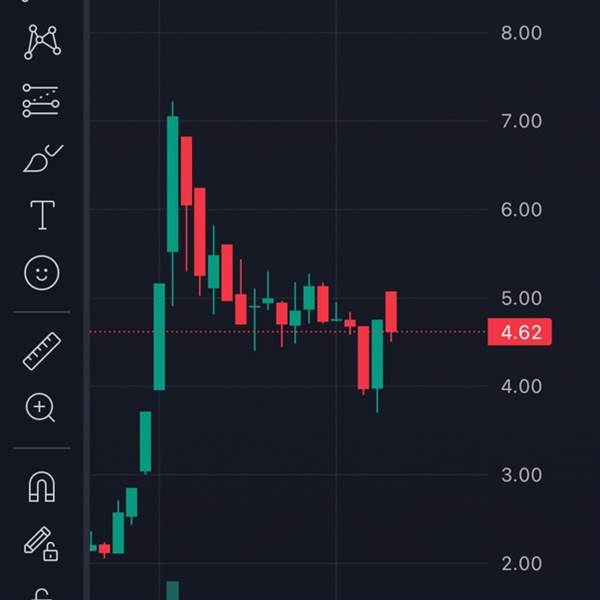
Task: Activate the ruler measure tool
Action: click(x=42, y=351)
